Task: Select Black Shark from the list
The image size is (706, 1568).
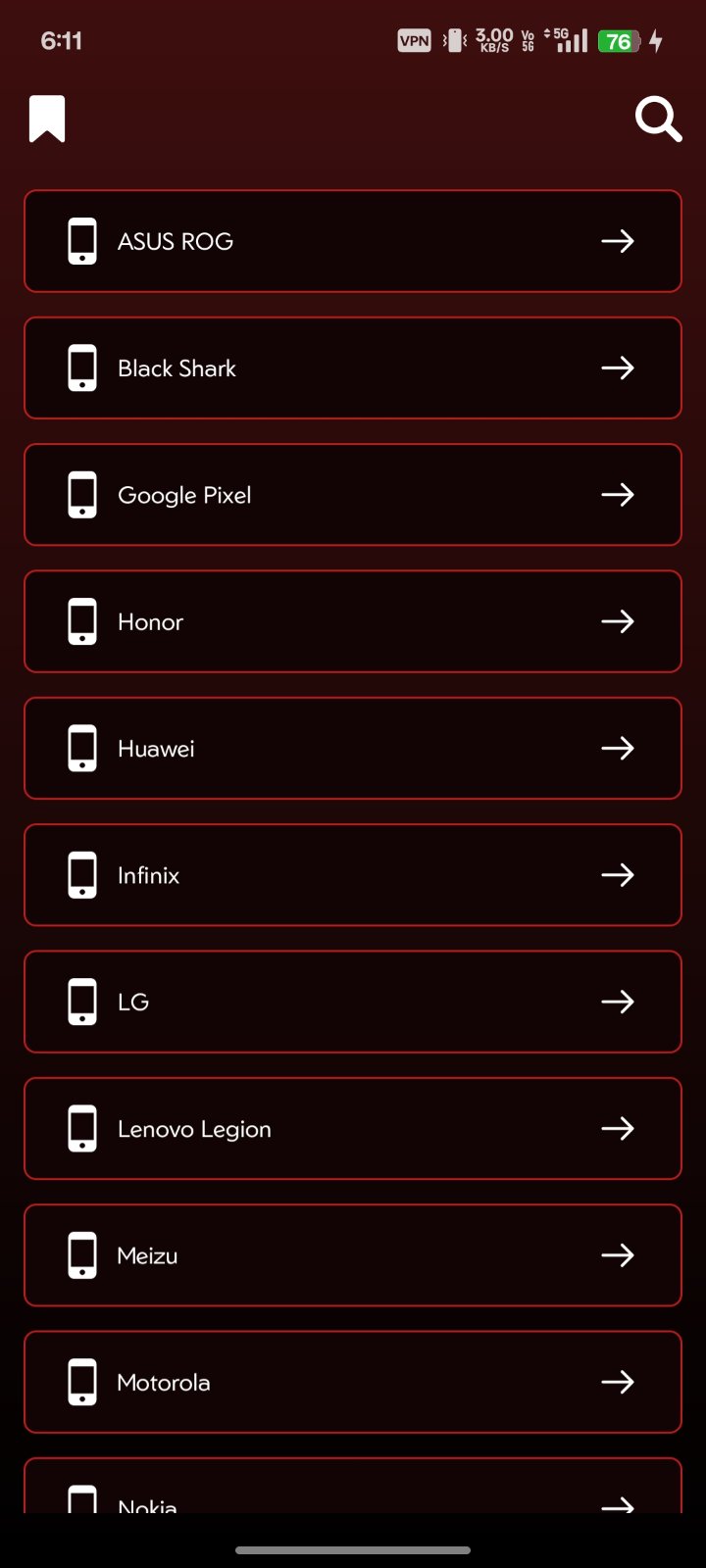Action: tap(353, 367)
